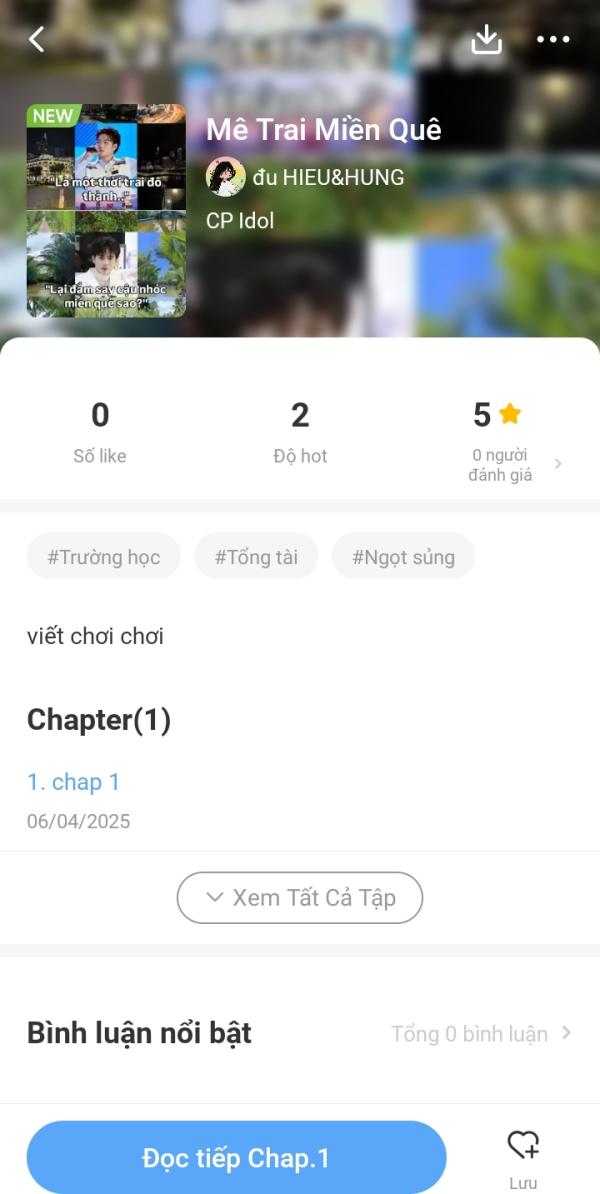Viewport: 600px width, 1194px height.
Task: View the rating details chevron
Action: 558,464
